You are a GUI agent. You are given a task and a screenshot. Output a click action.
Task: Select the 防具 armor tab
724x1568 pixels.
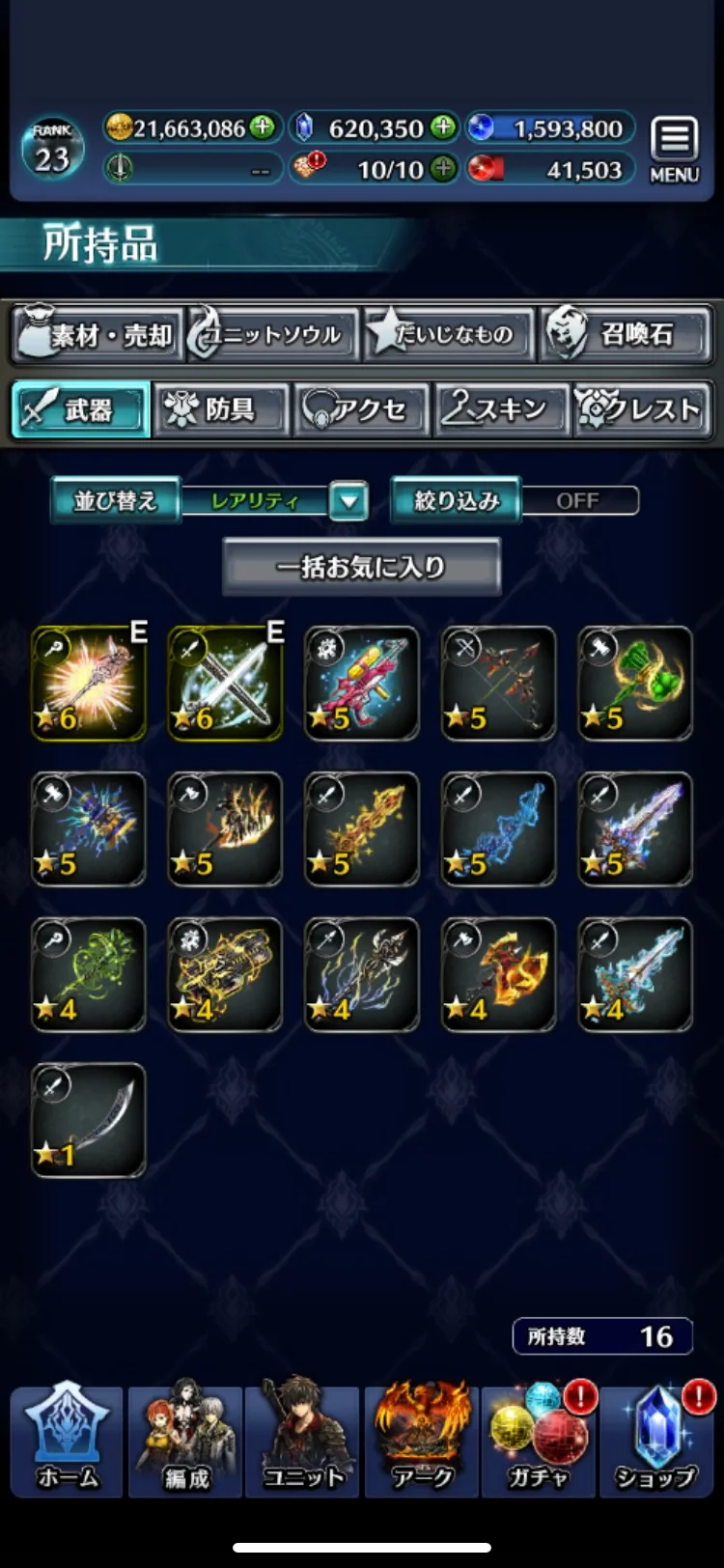(221, 409)
